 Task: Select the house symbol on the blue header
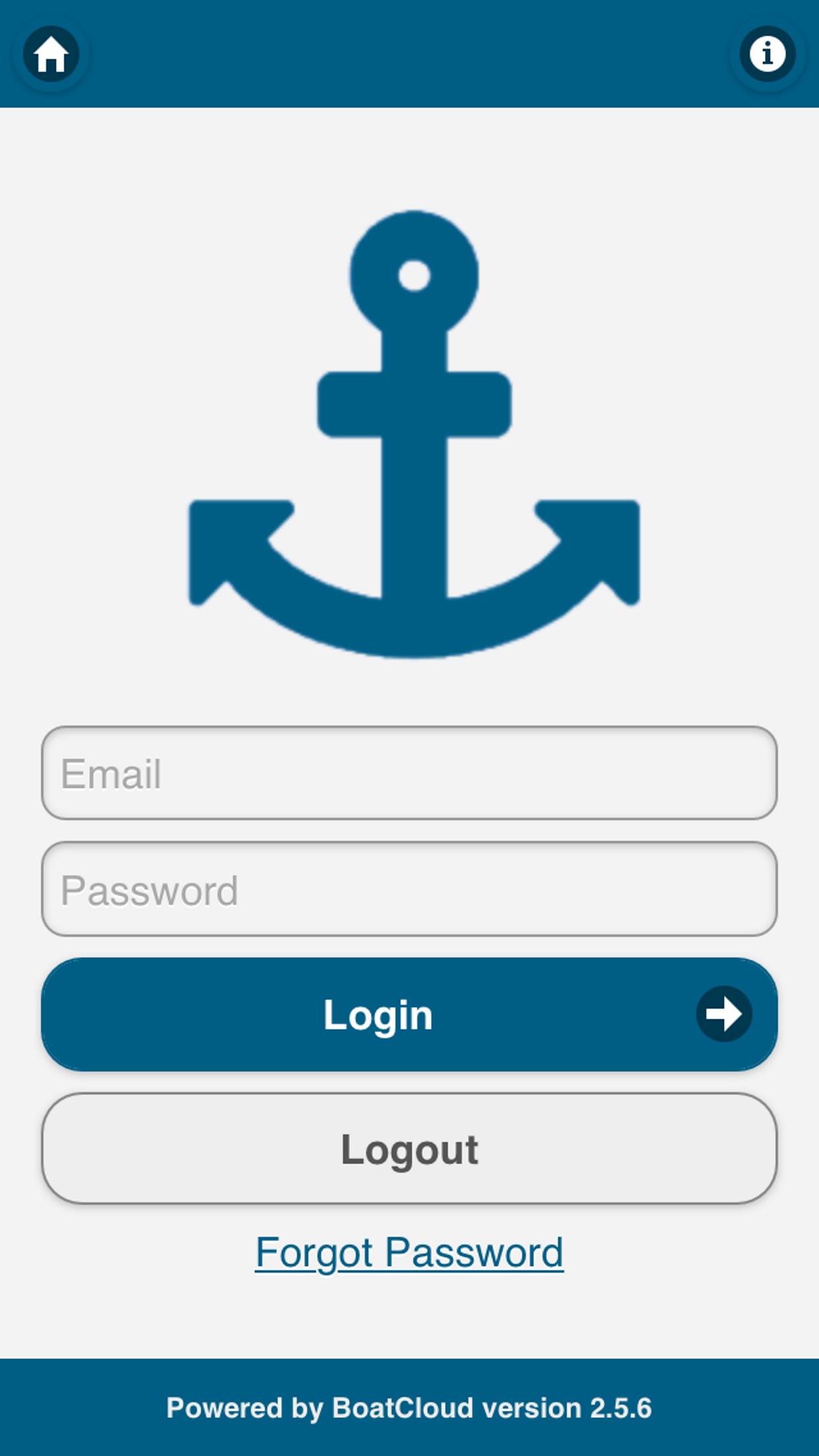click(x=51, y=54)
